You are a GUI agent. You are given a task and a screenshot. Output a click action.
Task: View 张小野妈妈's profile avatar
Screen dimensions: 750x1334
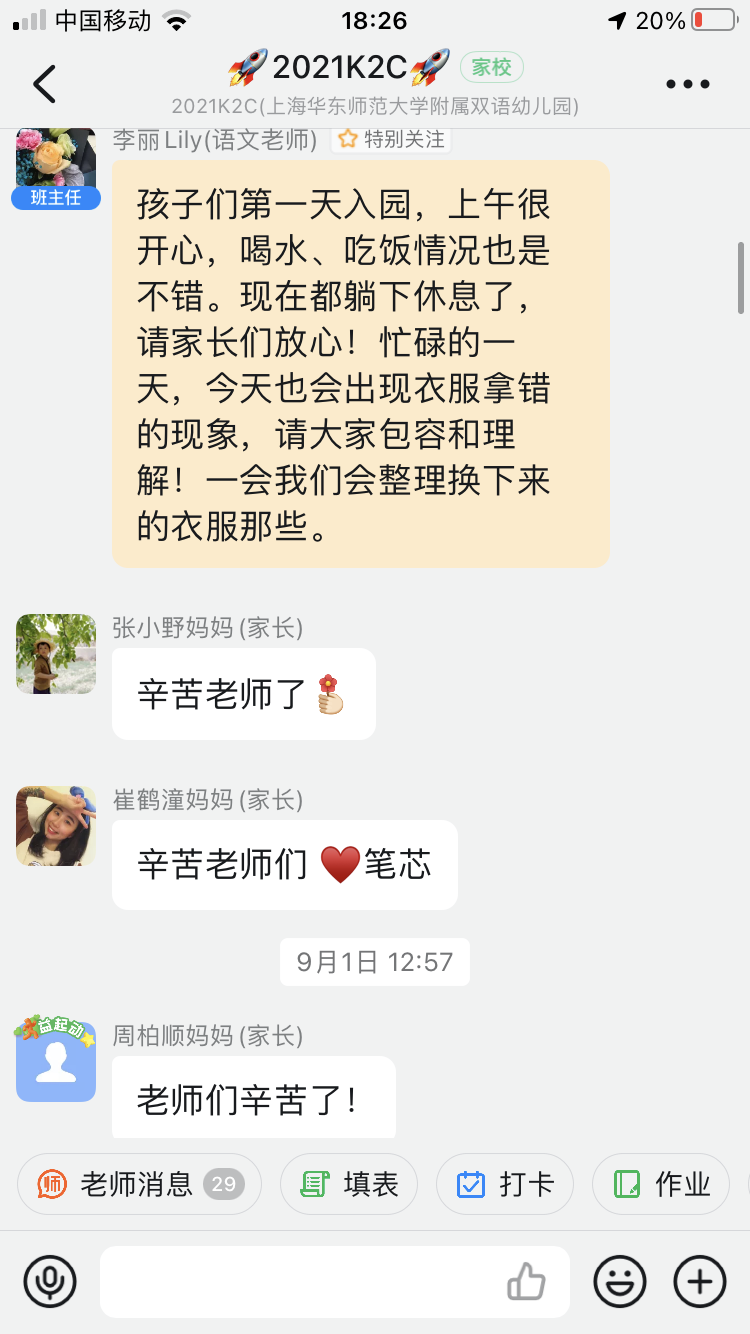pos(56,654)
